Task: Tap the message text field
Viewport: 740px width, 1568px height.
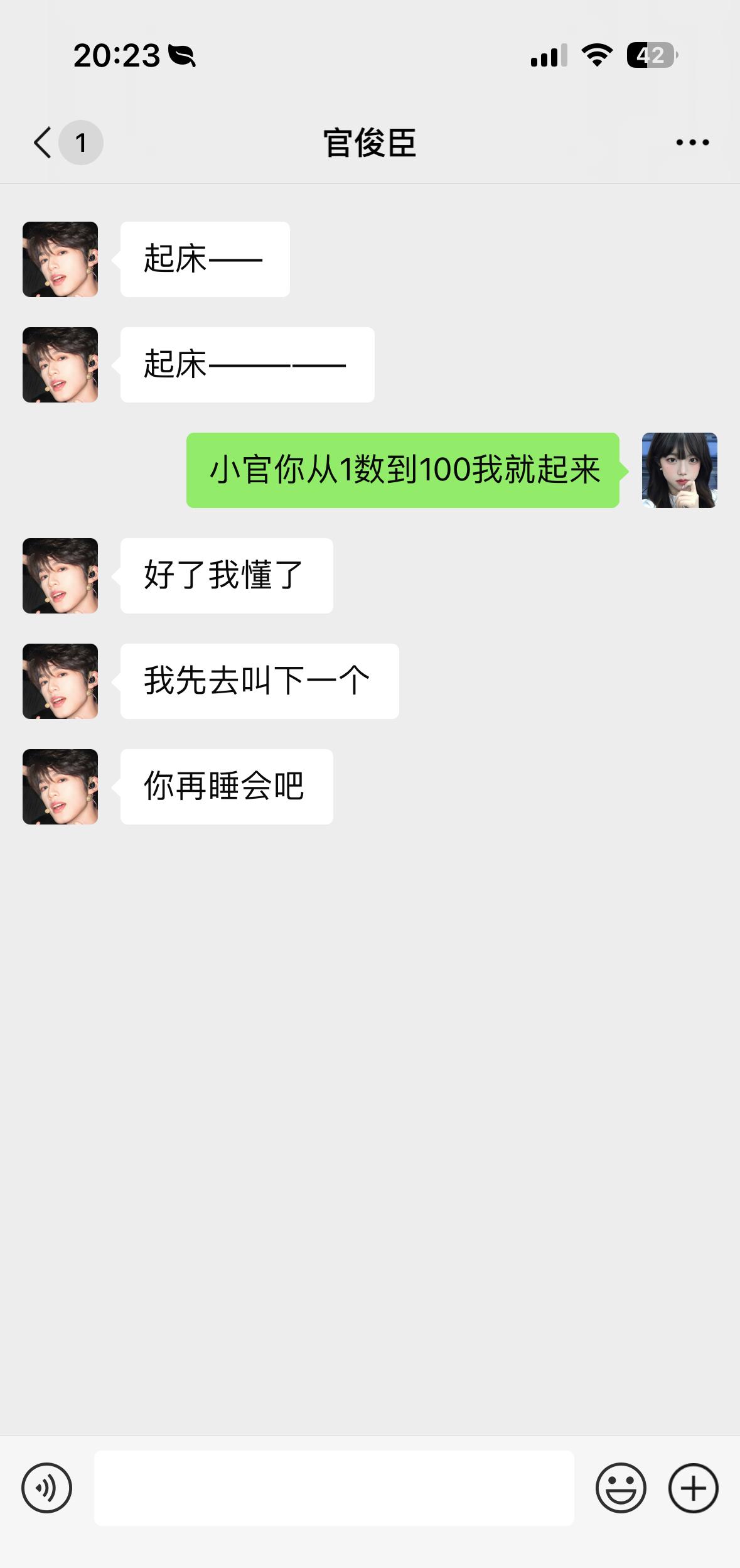Action: click(x=334, y=1488)
